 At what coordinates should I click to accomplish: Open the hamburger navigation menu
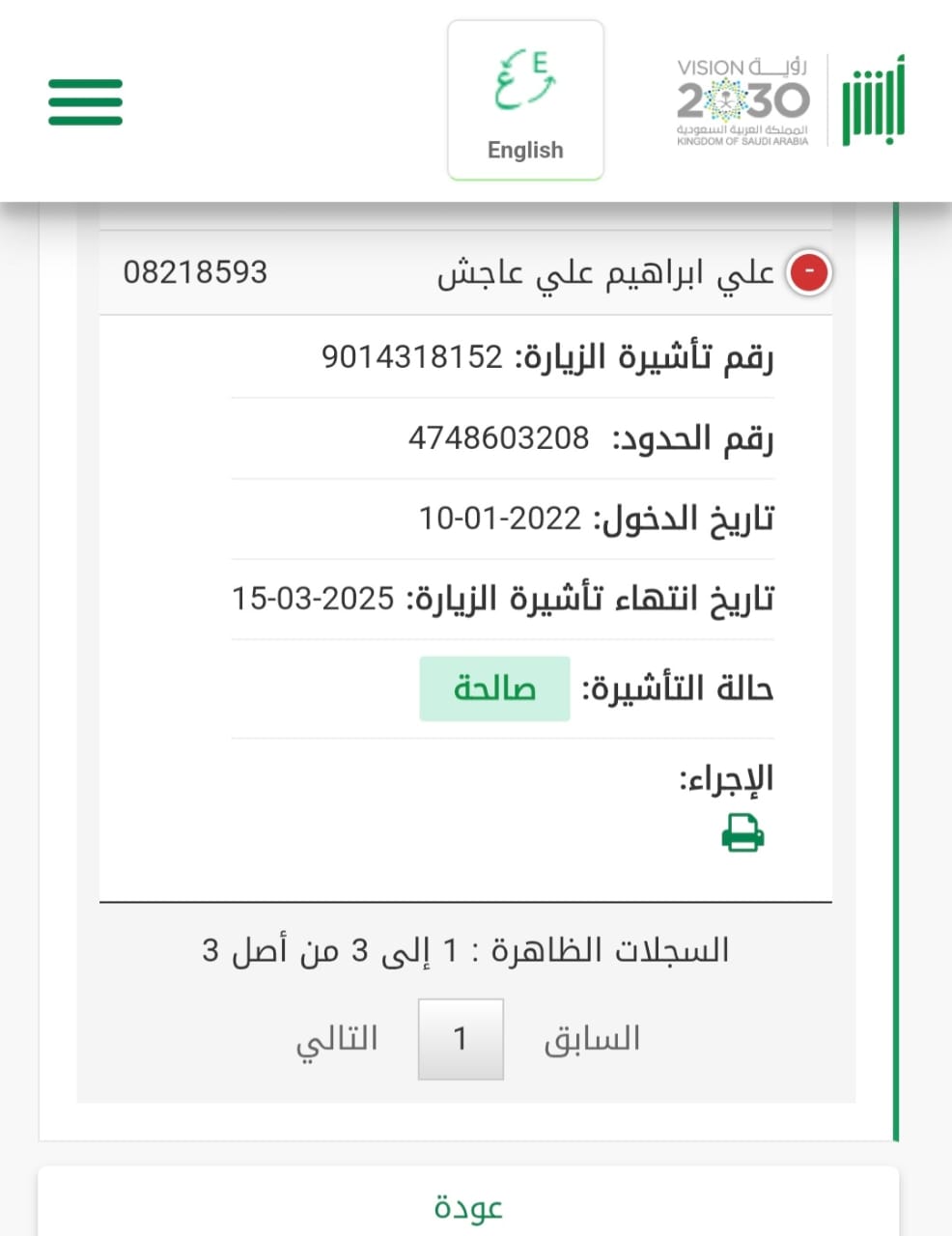(x=85, y=101)
